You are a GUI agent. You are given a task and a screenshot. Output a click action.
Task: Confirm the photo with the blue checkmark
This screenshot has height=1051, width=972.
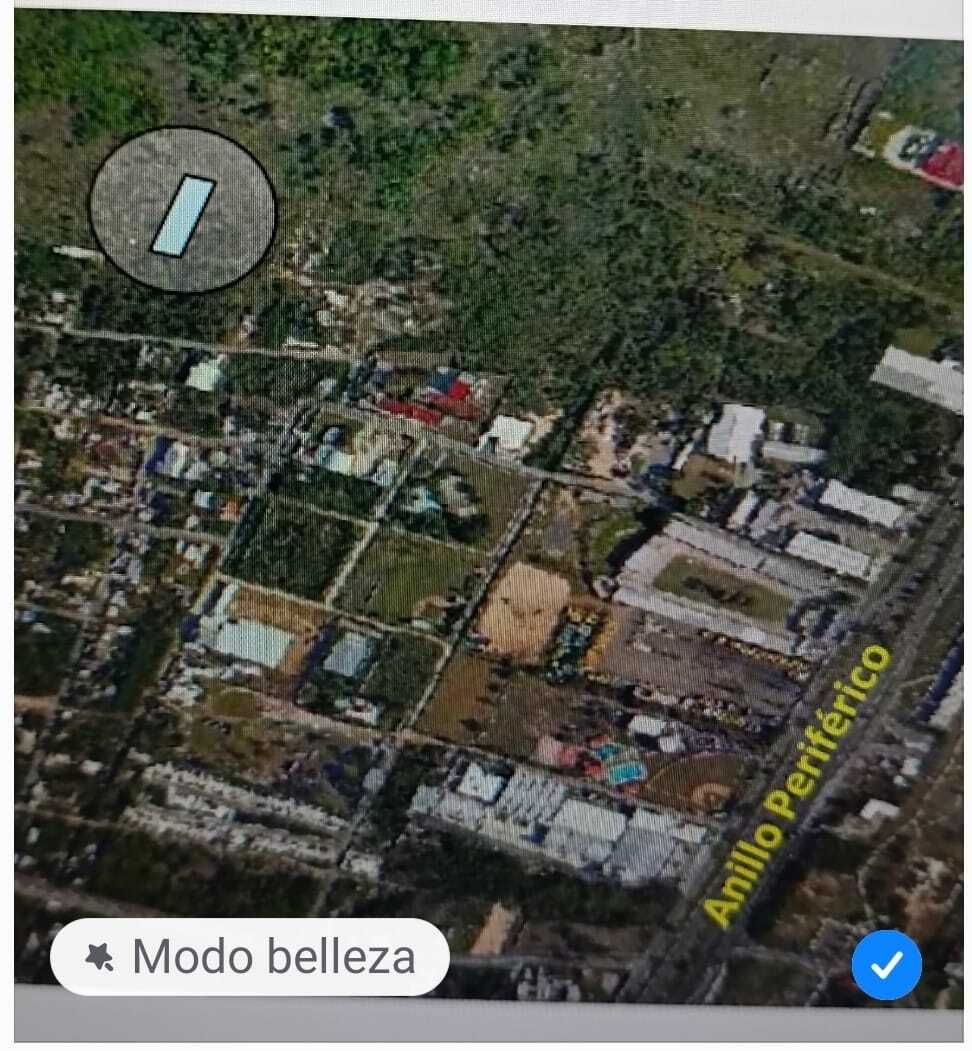[x=886, y=964]
